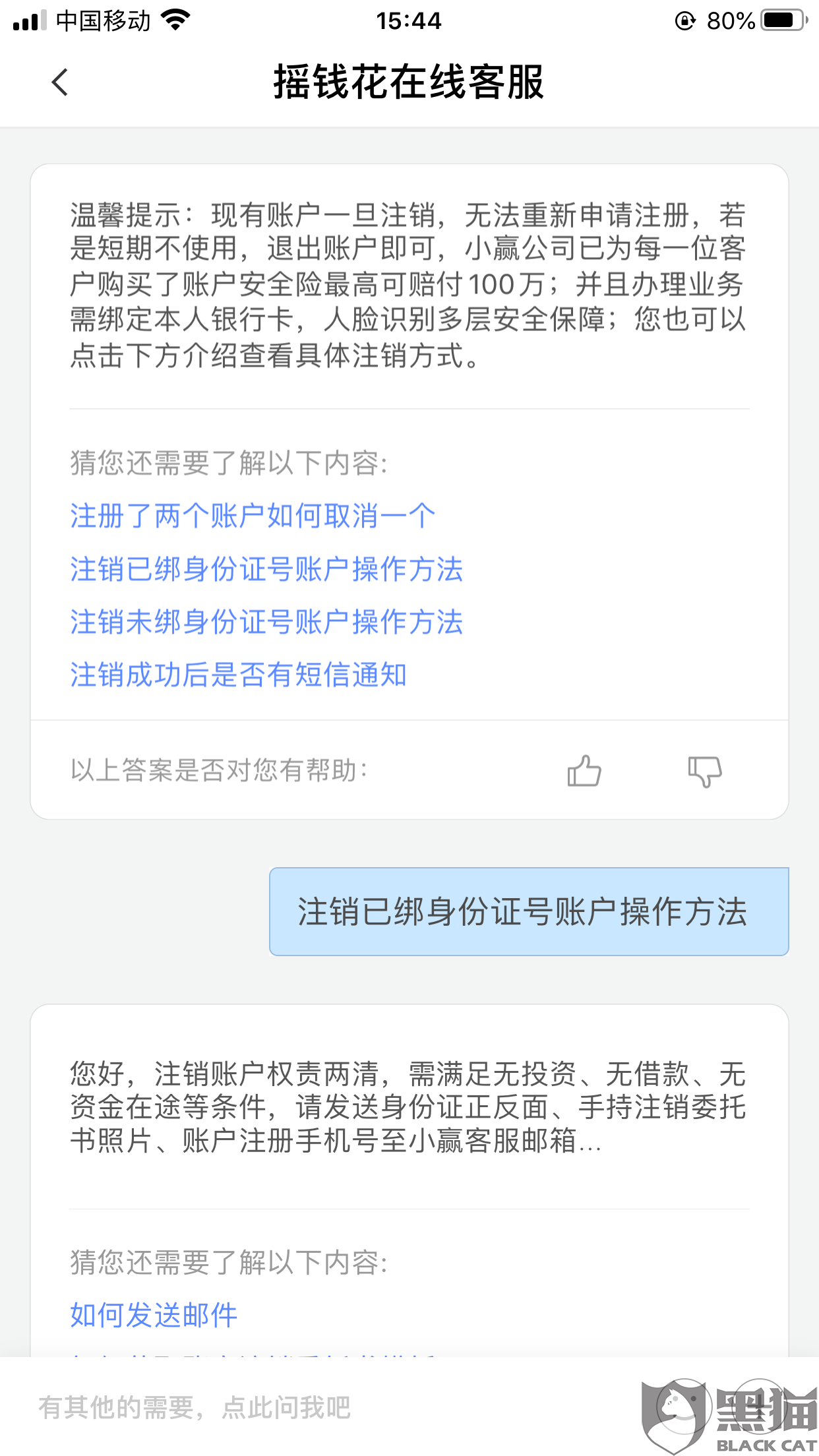Tap the back arrow to exit chat
This screenshot has width=819, height=1456.
tap(60, 83)
